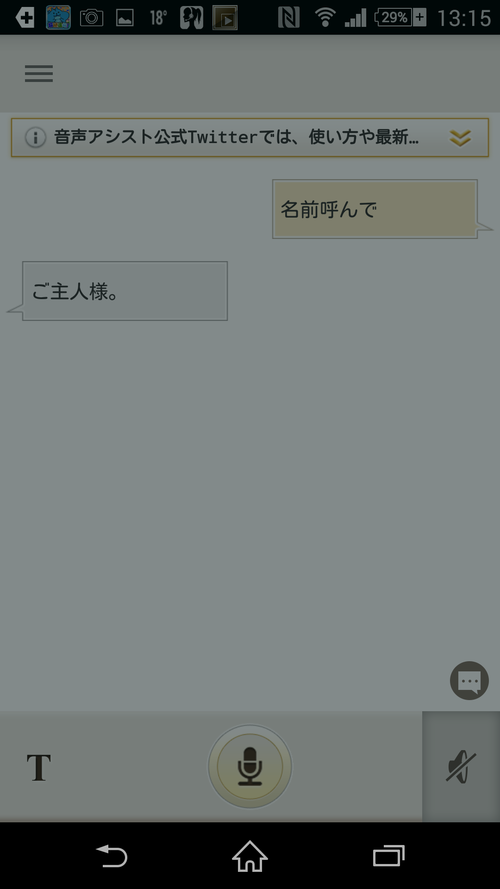Tap the microphone to start voice input
500x889 pixels.
(x=250, y=766)
